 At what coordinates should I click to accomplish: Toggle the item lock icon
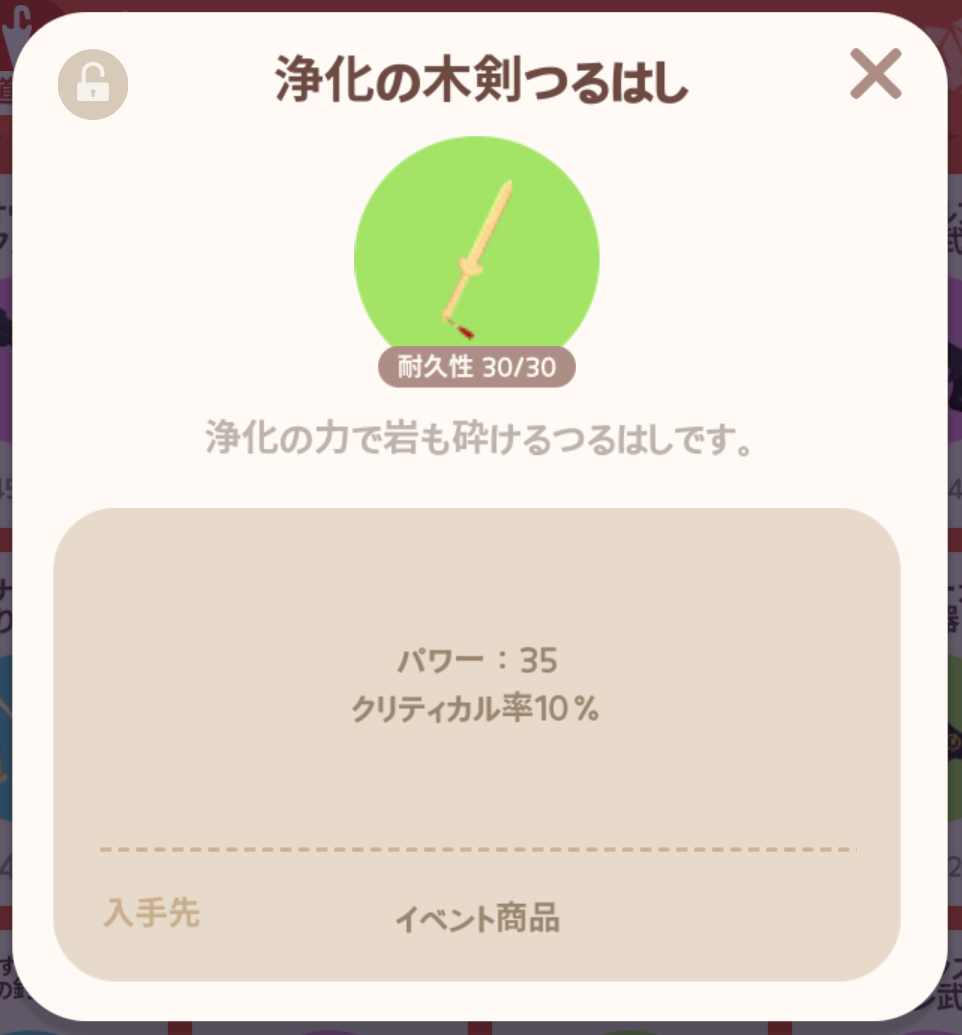coord(93,84)
